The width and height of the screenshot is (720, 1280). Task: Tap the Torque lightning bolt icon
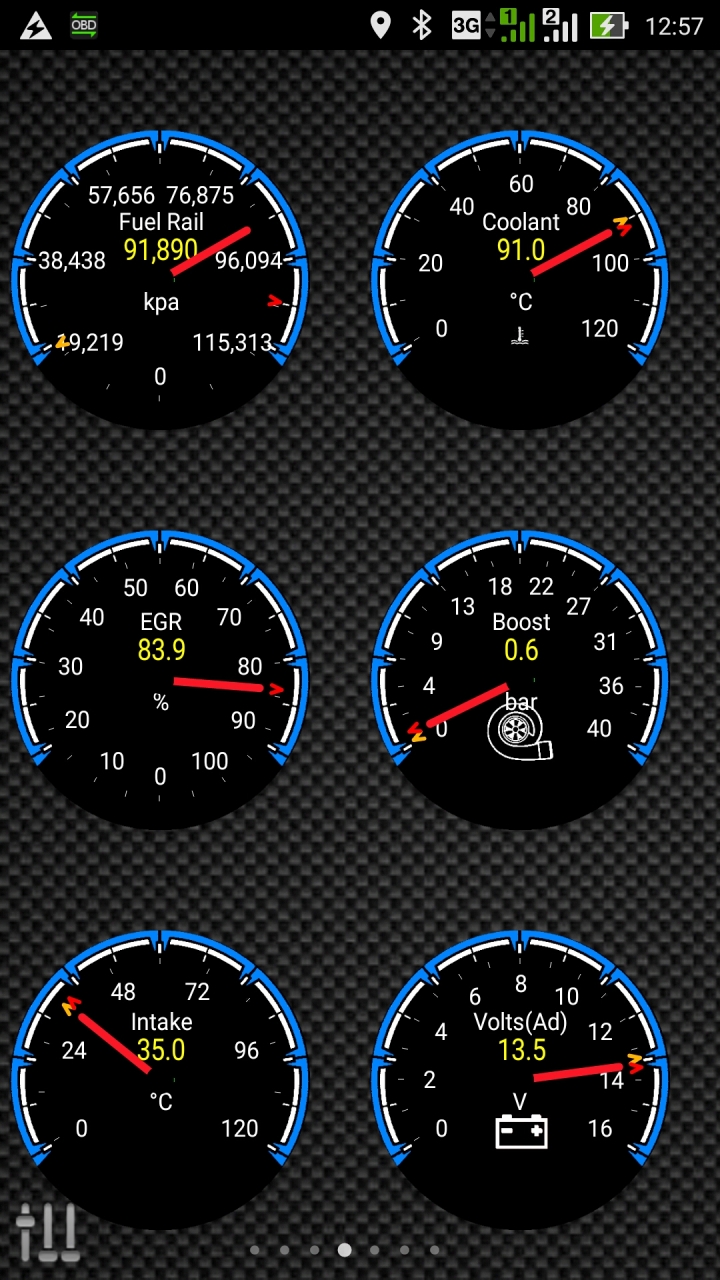pos(34,24)
